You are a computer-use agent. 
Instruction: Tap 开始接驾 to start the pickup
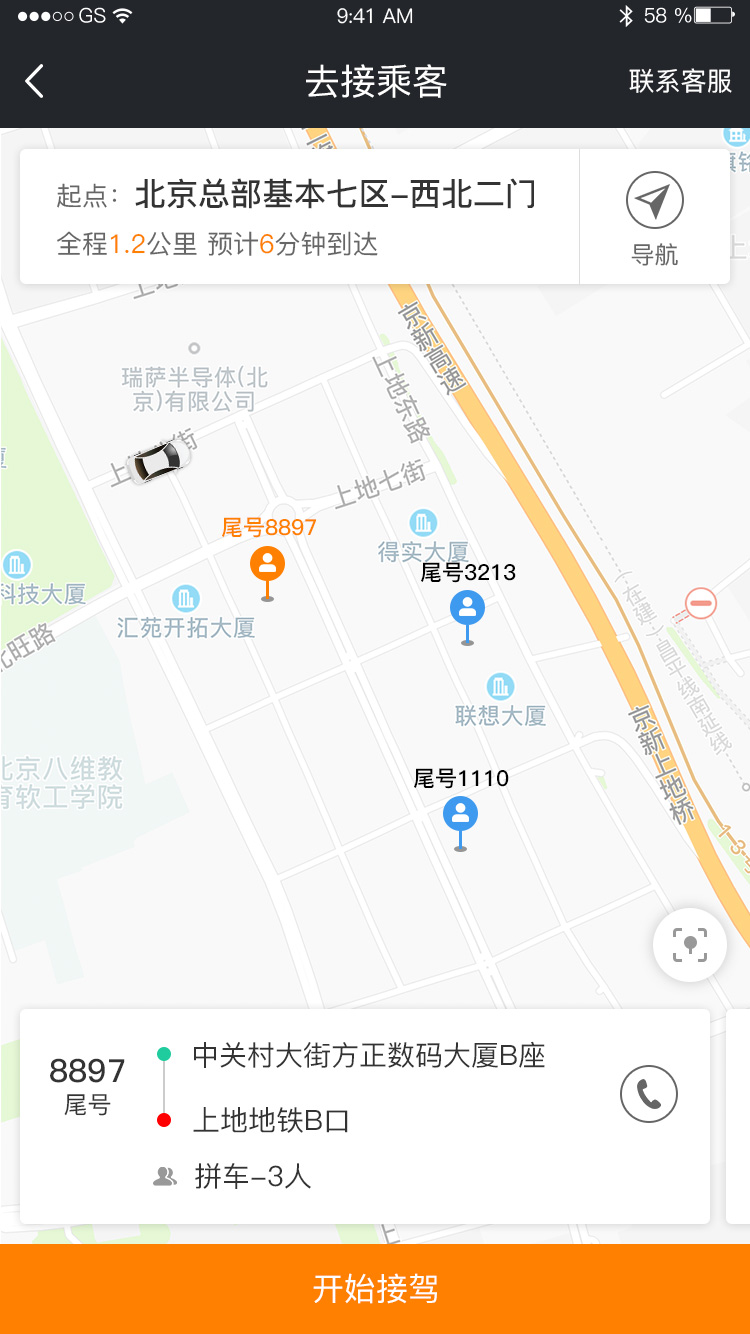pyautogui.click(x=375, y=1288)
